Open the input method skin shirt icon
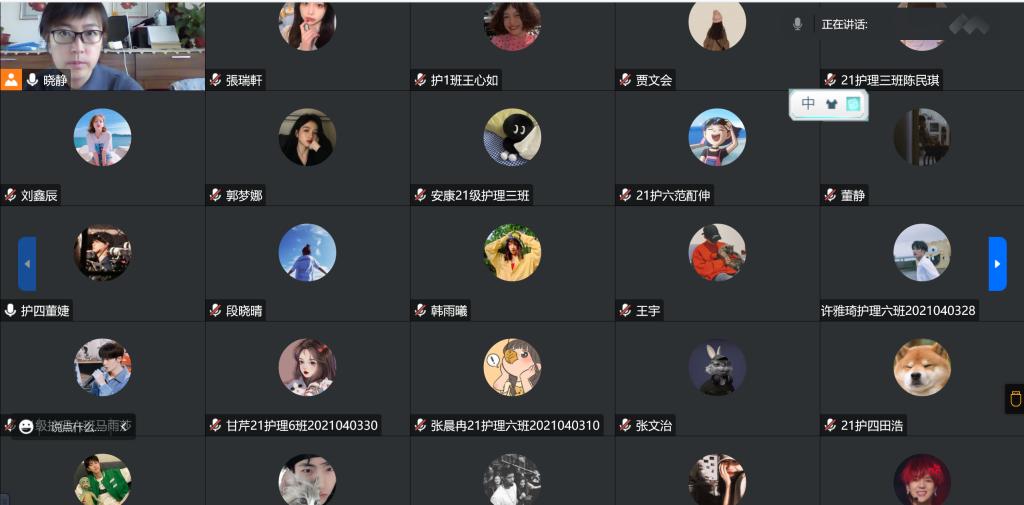 (x=831, y=104)
